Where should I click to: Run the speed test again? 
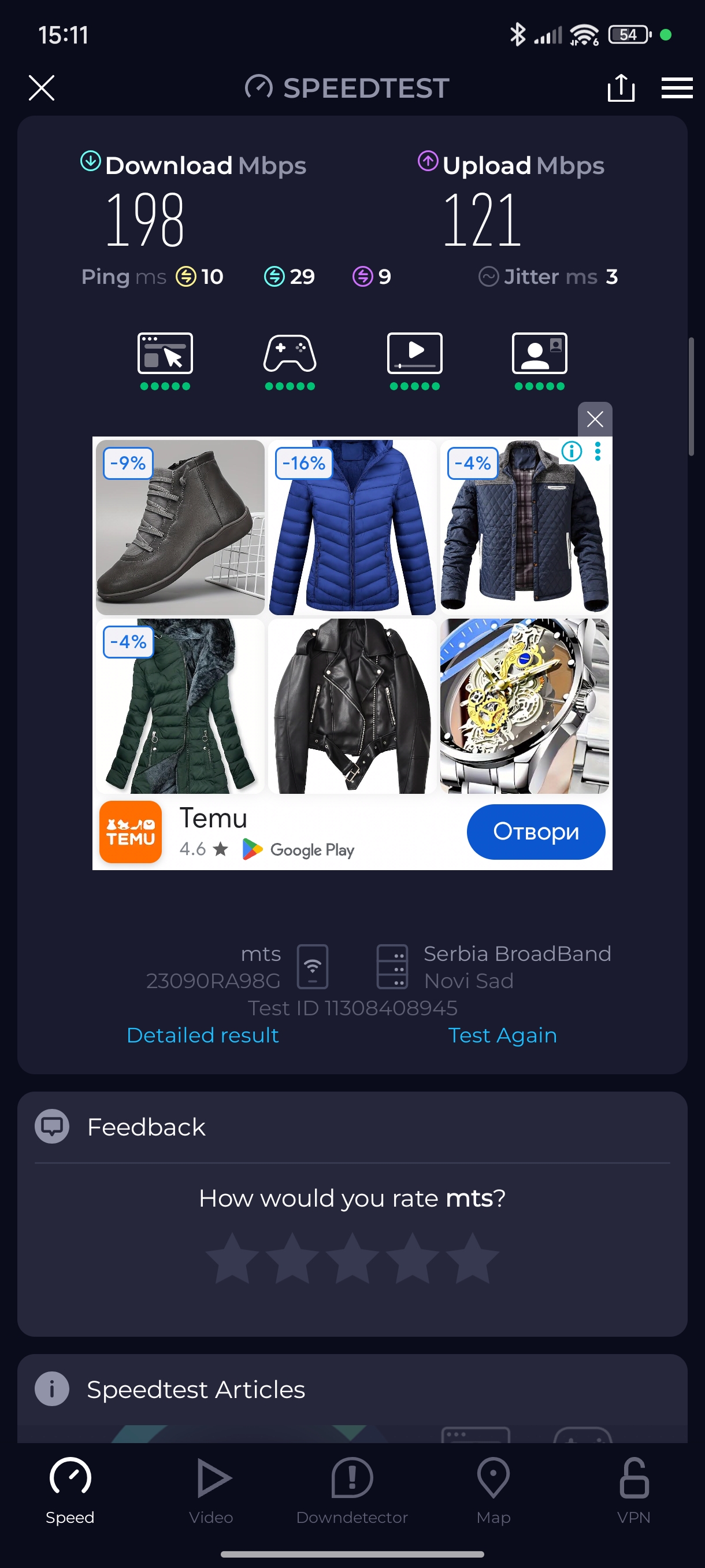pyautogui.click(x=502, y=1035)
